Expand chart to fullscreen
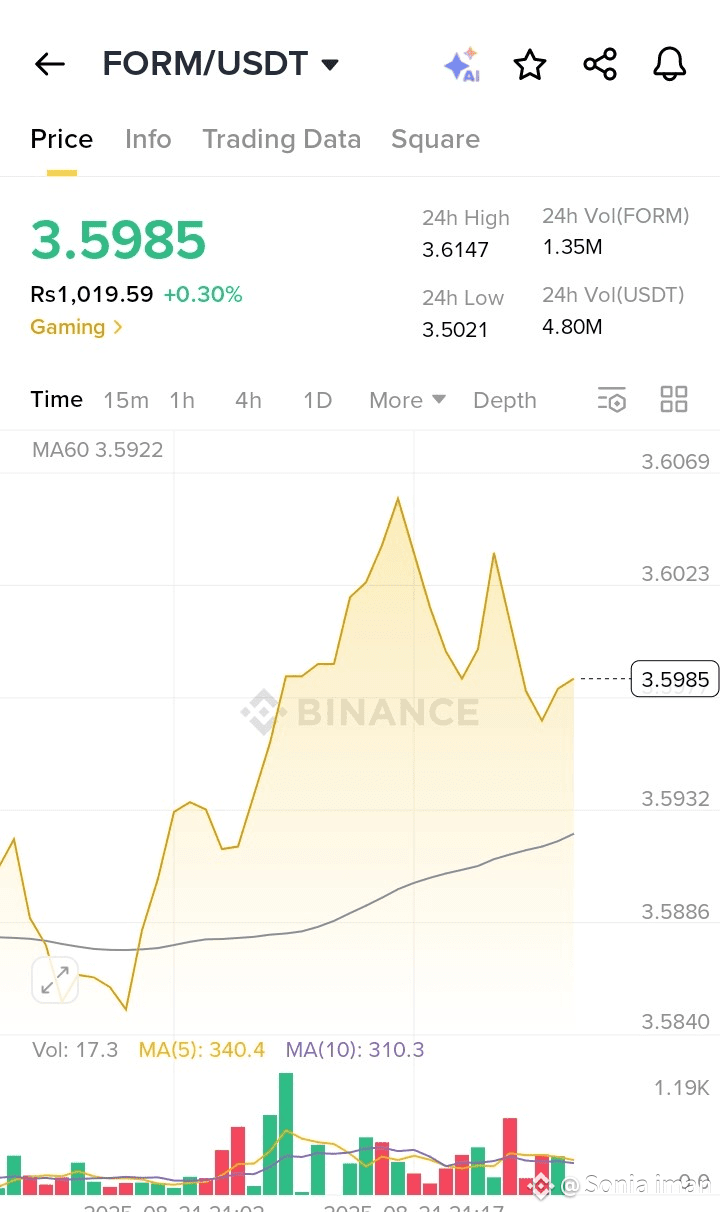Screen dimensions: 720x1212 (54, 981)
